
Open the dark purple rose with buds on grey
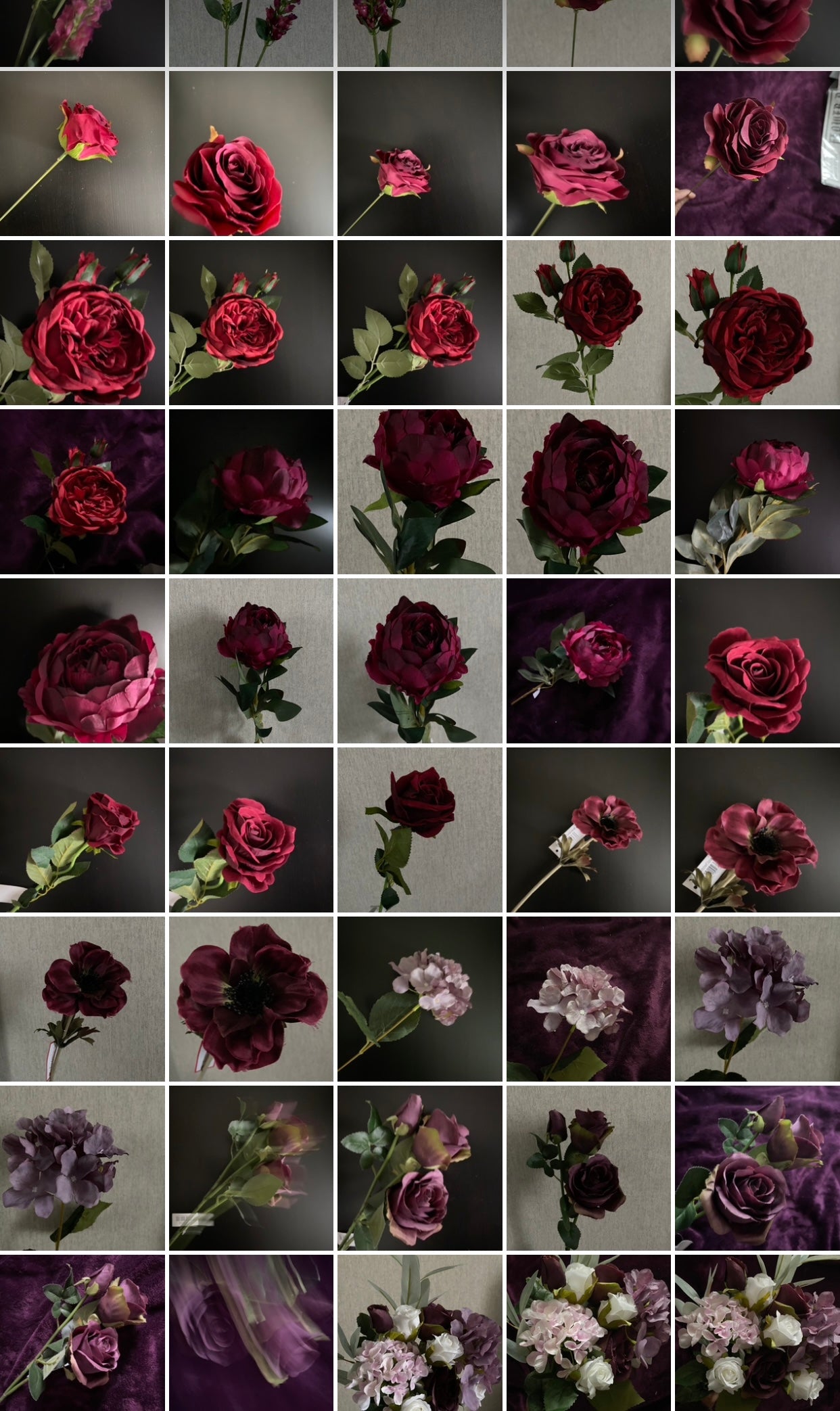tap(588, 1168)
